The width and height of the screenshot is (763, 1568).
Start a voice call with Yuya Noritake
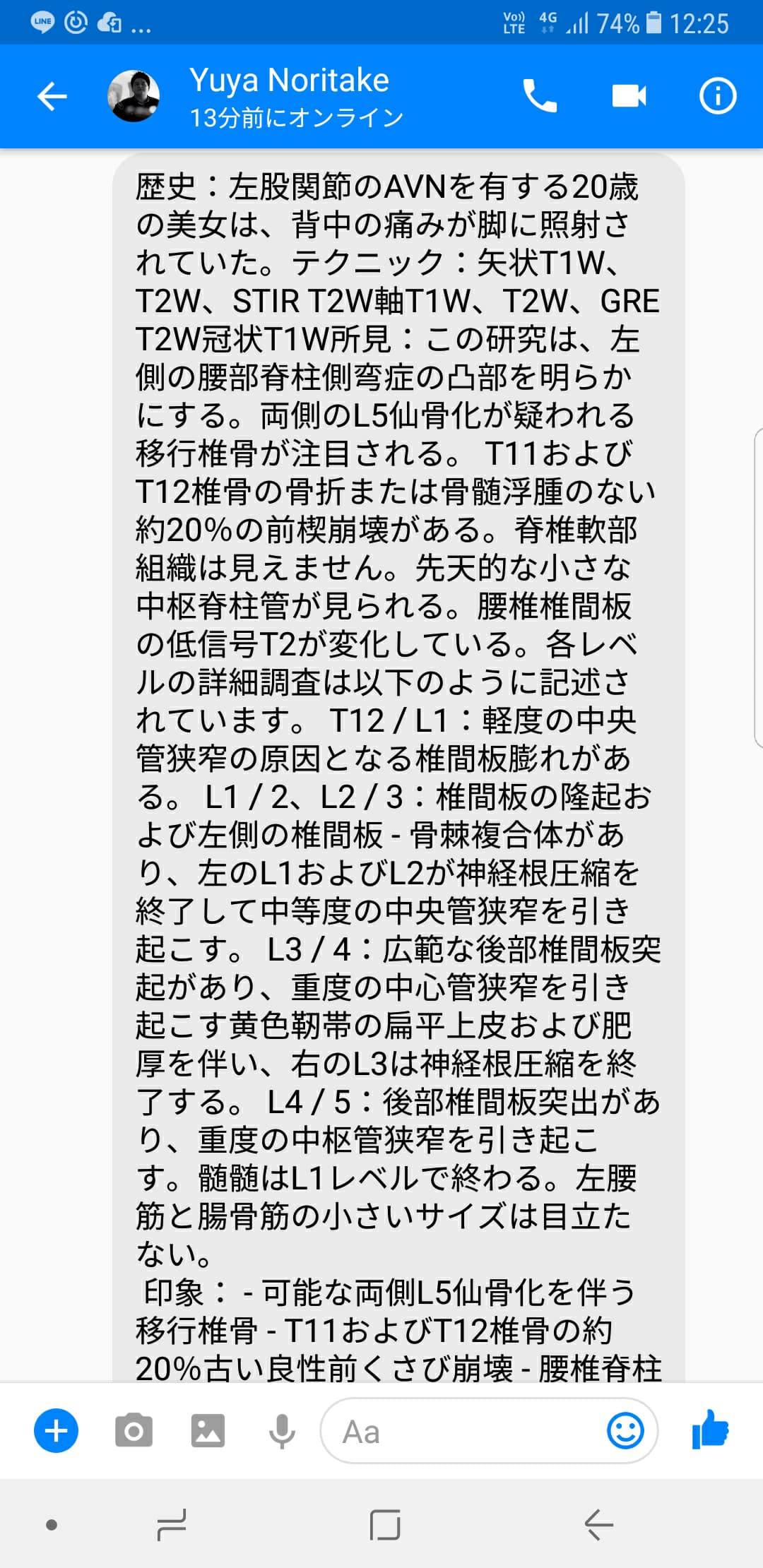pyautogui.click(x=540, y=96)
